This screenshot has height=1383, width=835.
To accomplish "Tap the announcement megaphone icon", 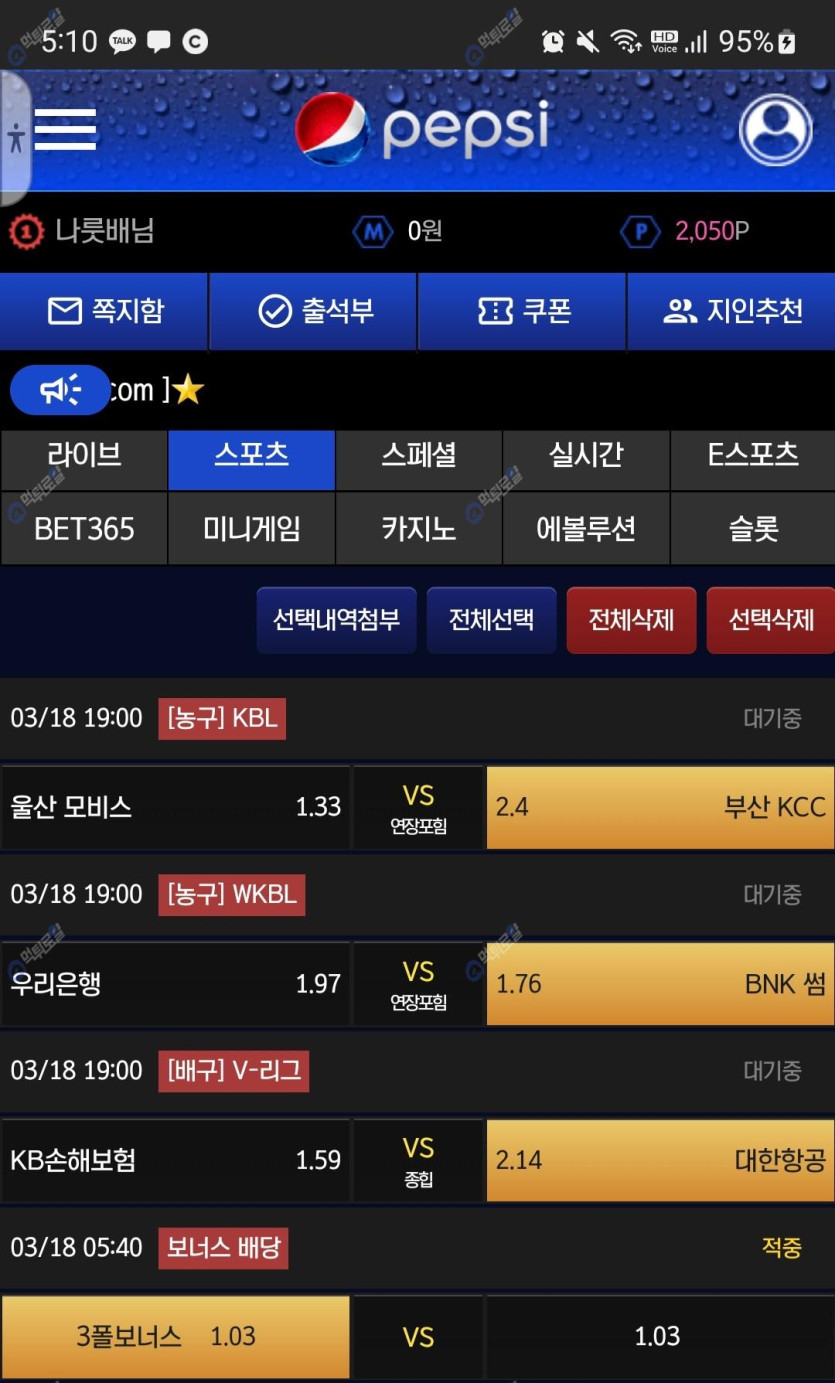I will point(60,390).
